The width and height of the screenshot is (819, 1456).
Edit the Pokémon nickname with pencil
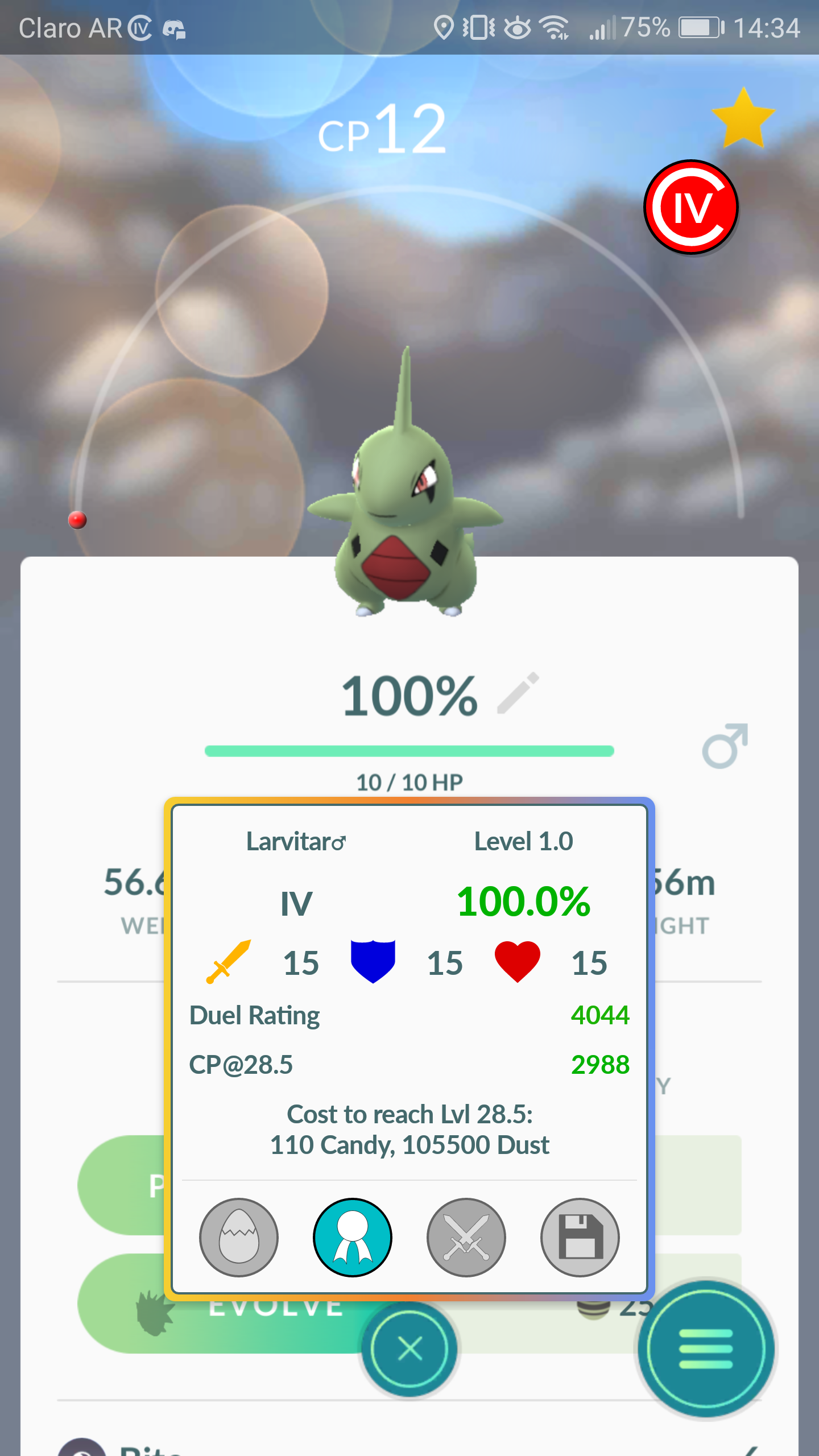click(518, 693)
